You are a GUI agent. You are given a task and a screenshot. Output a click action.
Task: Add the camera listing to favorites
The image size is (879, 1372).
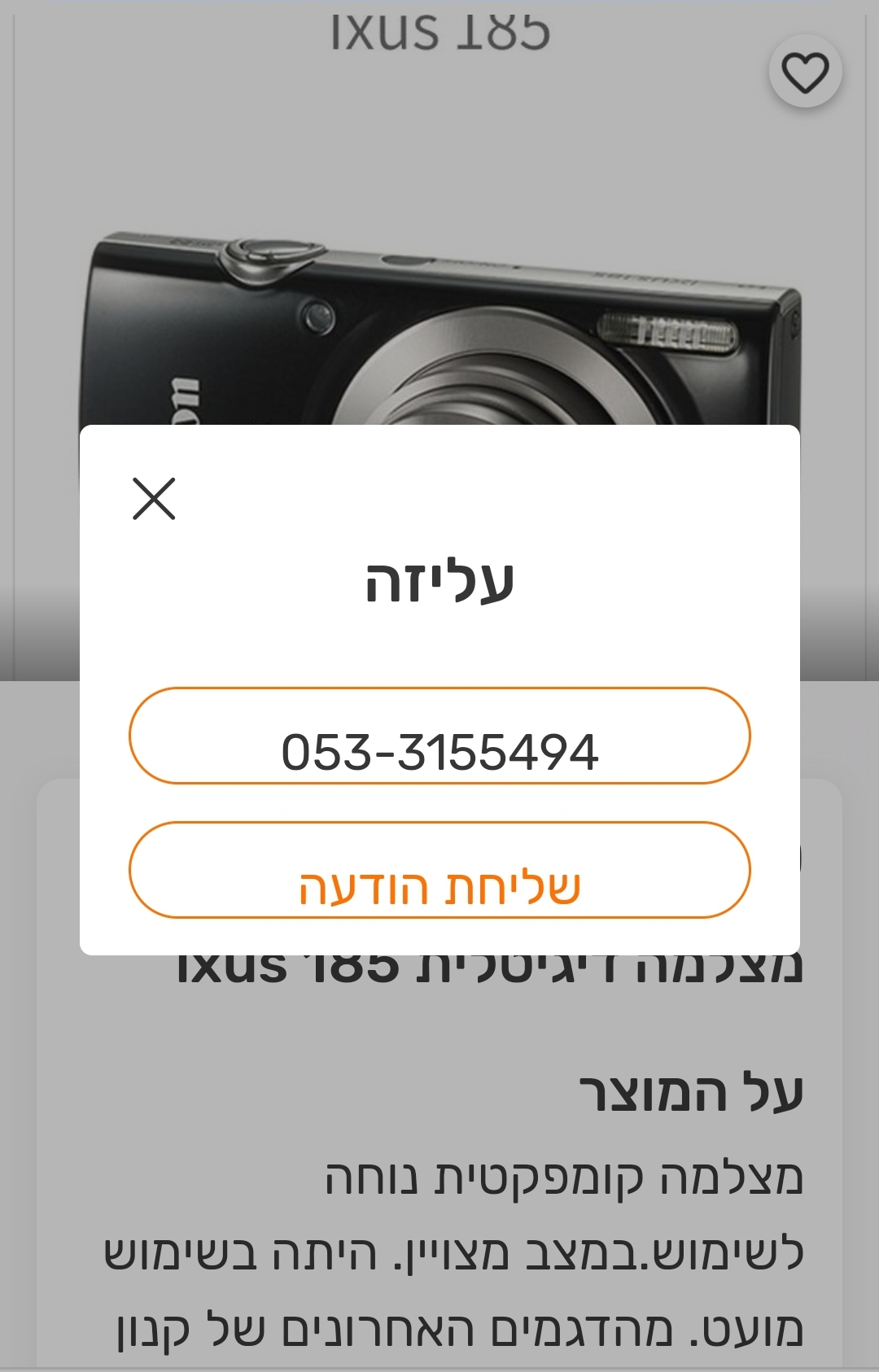804,72
